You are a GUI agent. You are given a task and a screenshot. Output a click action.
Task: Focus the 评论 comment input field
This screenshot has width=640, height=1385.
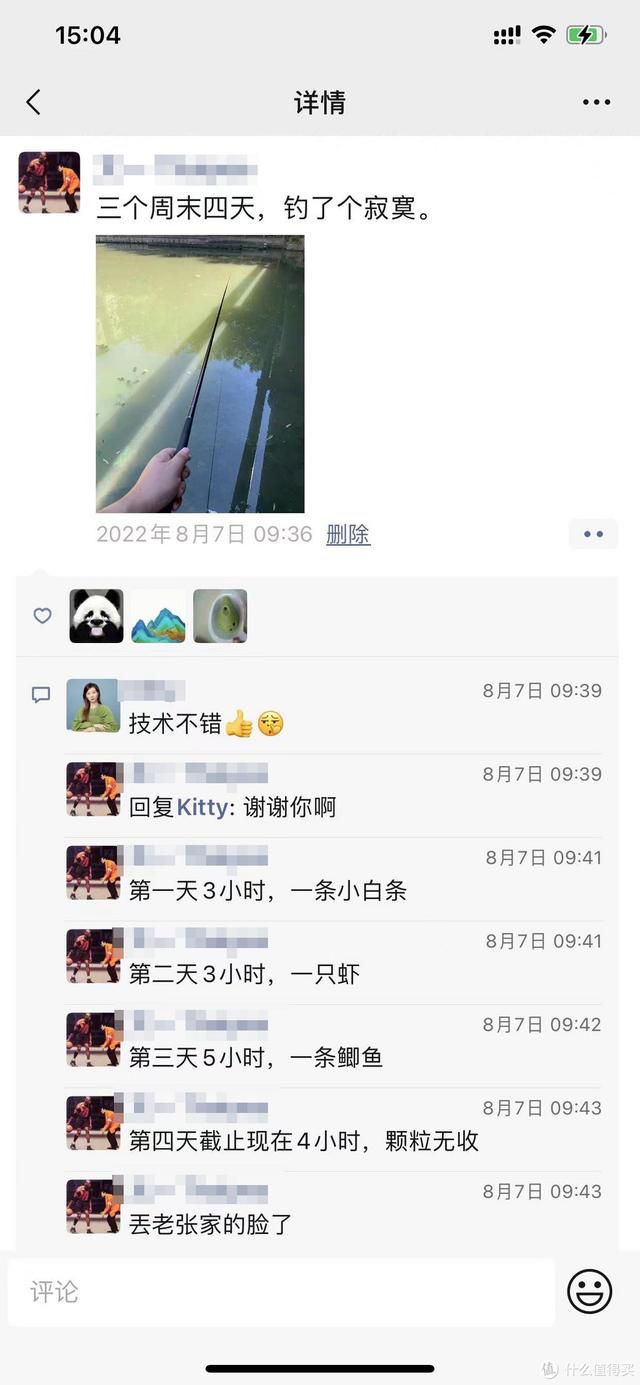280,1292
